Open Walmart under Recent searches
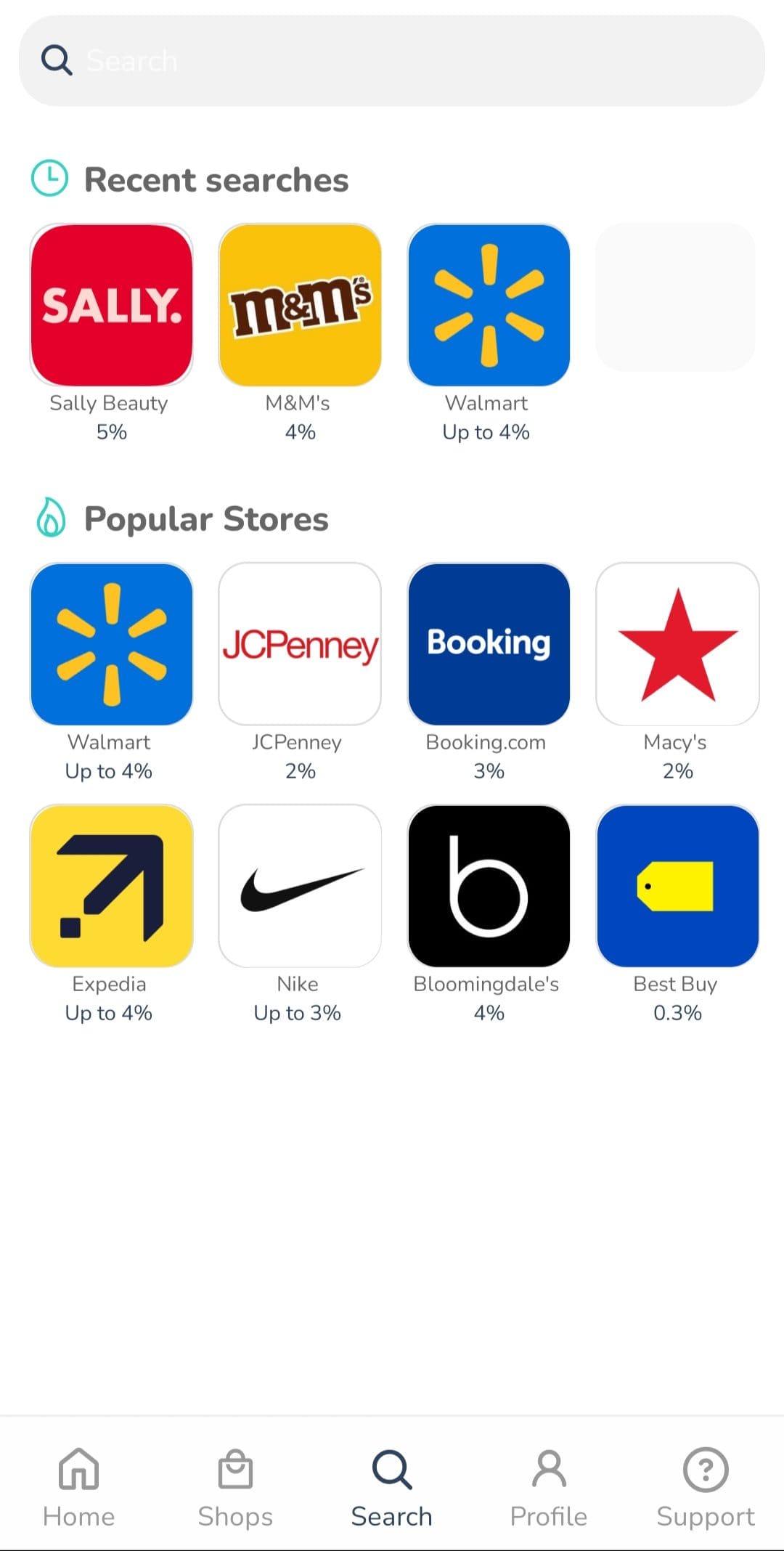The height and width of the screenshot is (1551, 784). [x=489, y=305]
